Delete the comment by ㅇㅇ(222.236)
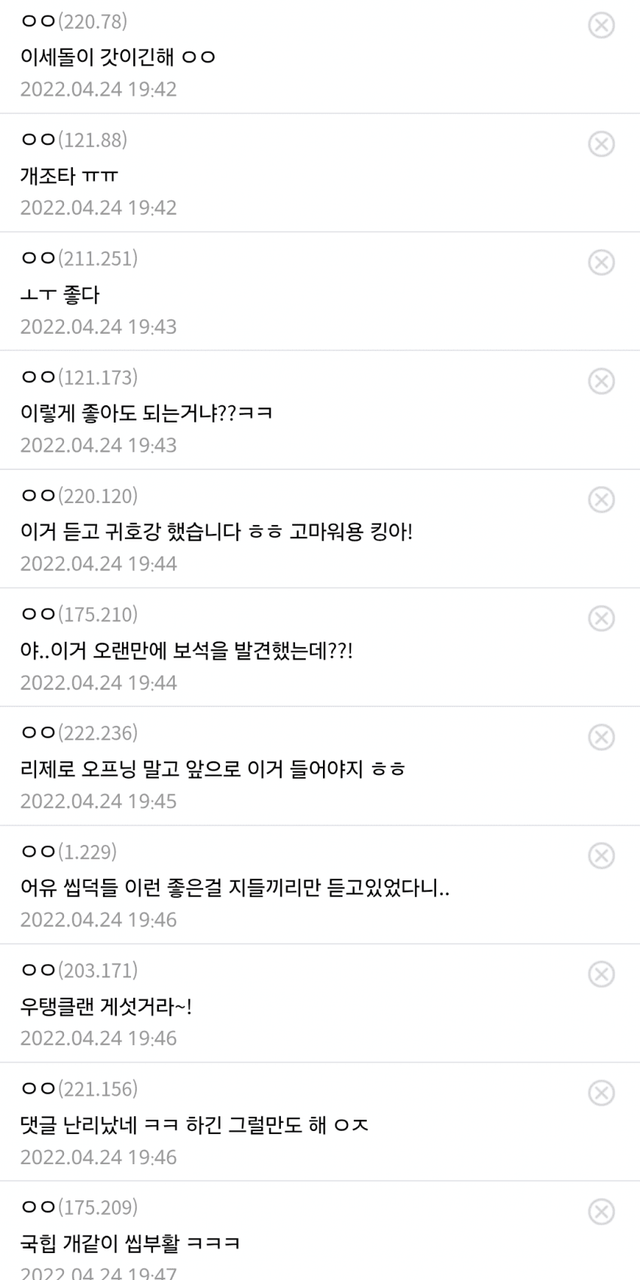The width and height of the screenshot is (640, 1280). pos(601,737)
